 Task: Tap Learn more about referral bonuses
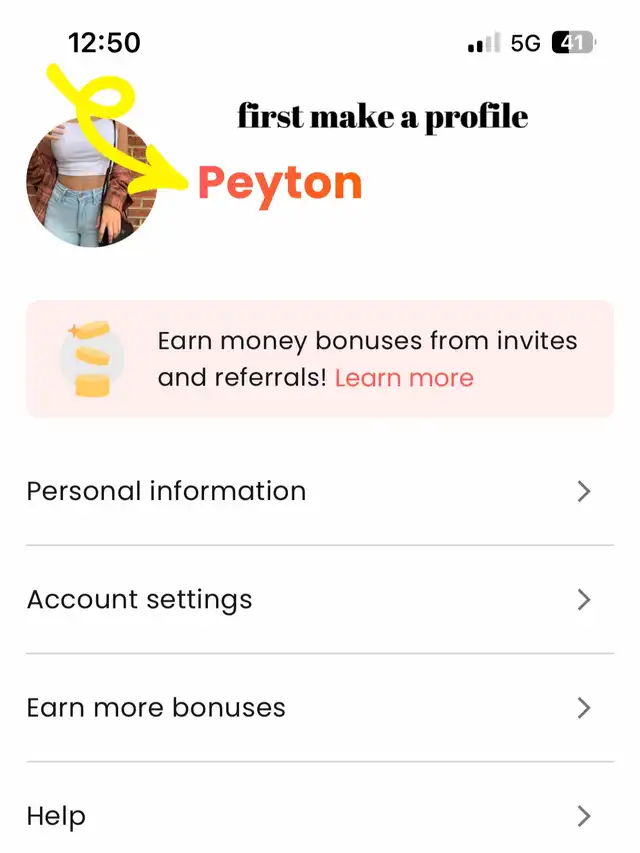(x=404, y=378)
